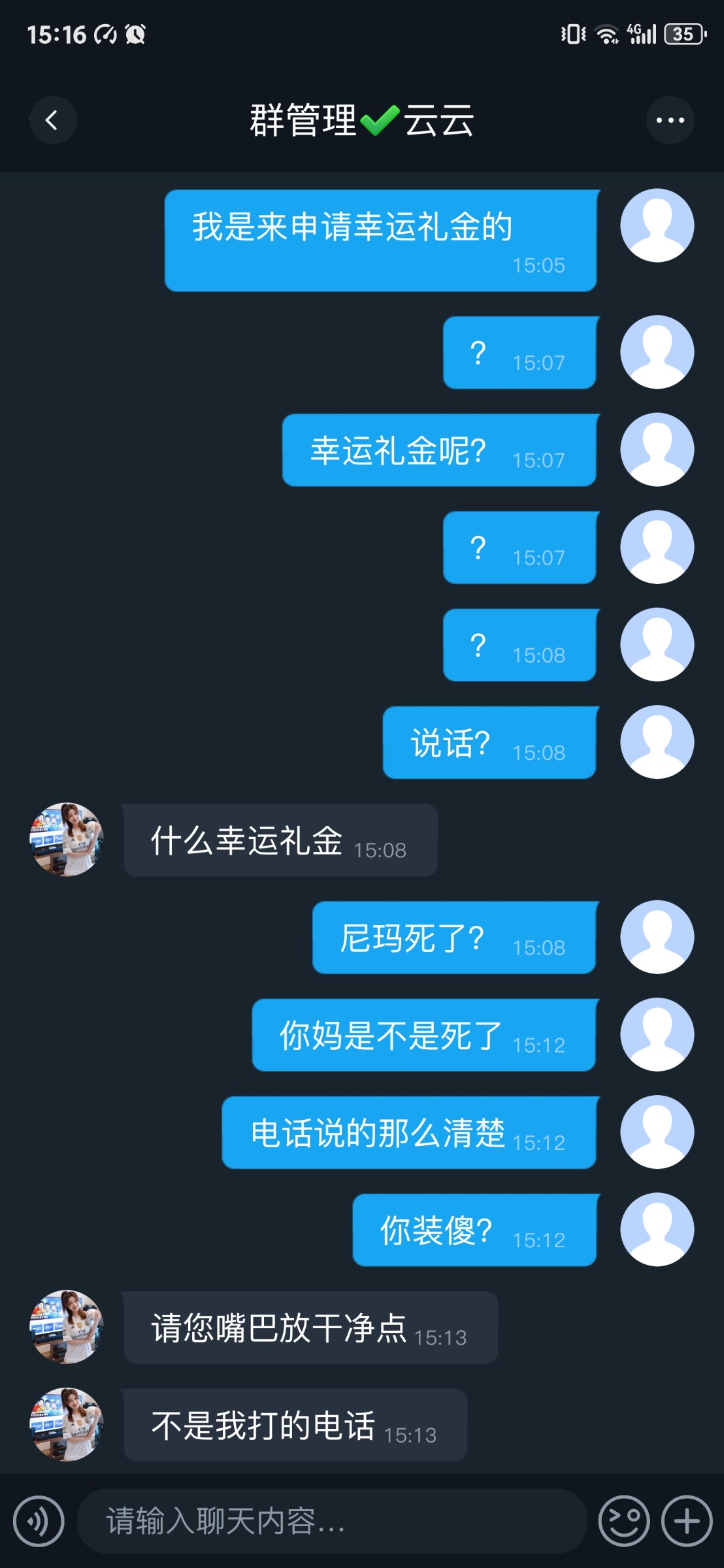Go back from the chat
The width and height of the screenshot is (724, 1568).
point(52,120)
